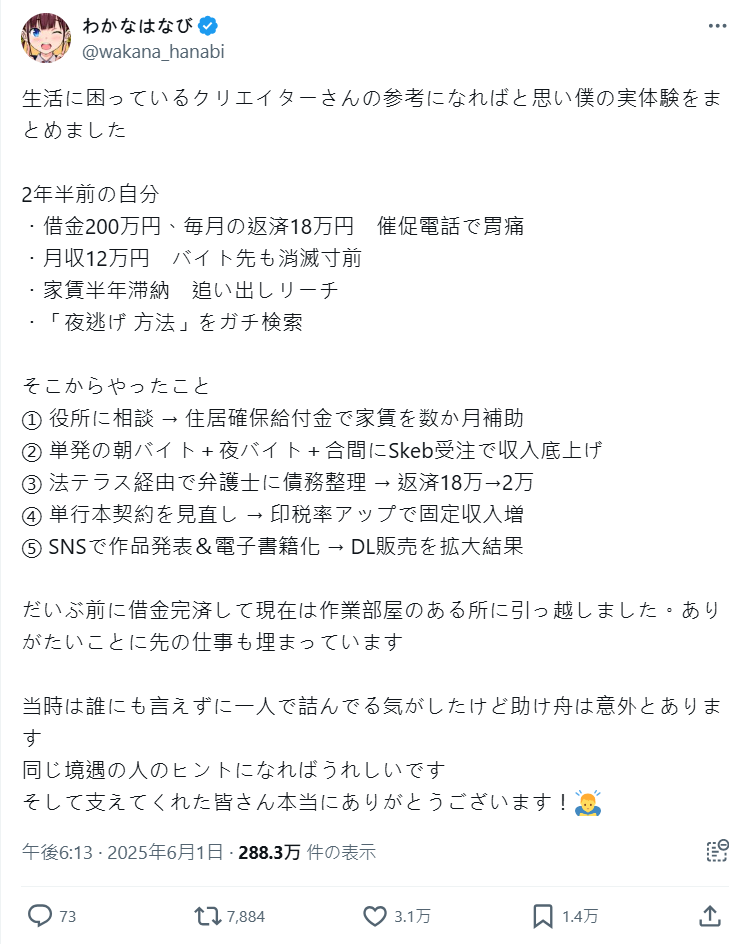
Task: Reply to this post
Action: click(x=40, y=915)
